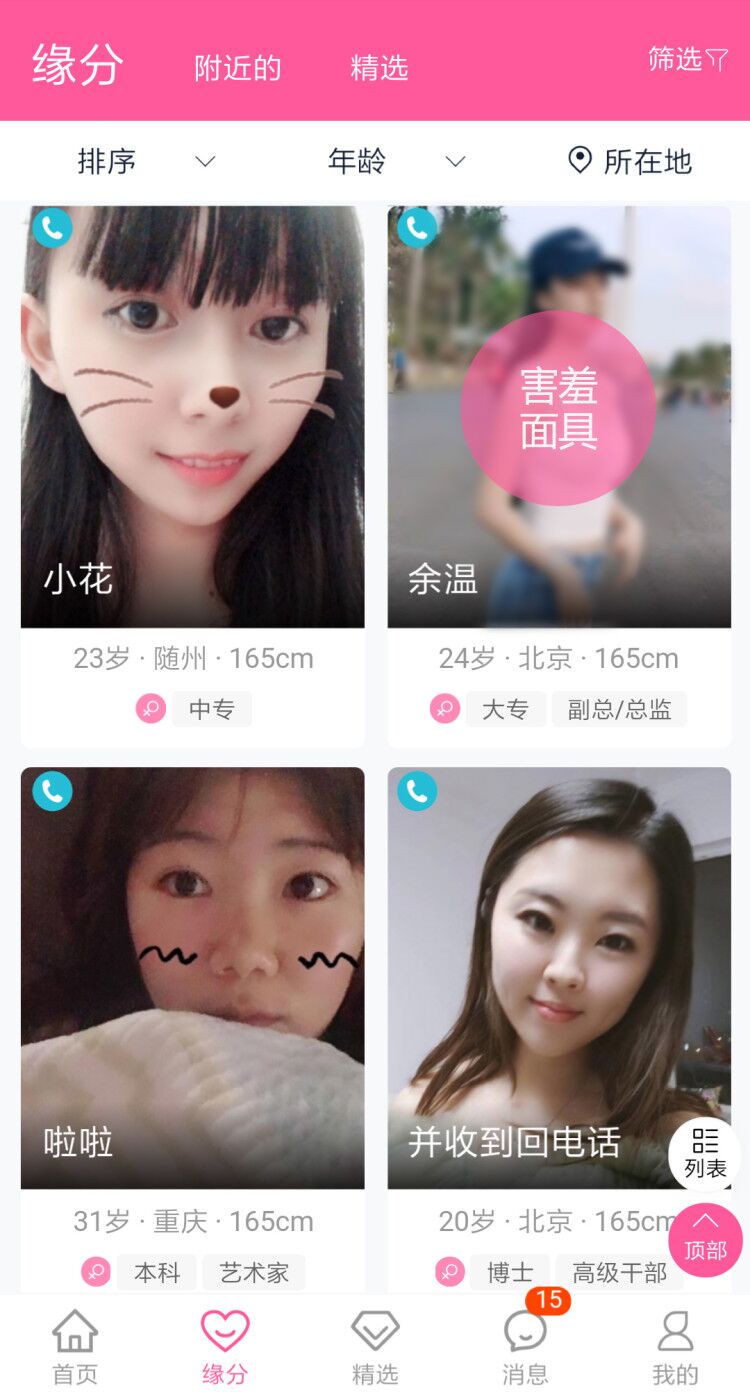Expand the 排序 dropdown
The height and width of the screenshot is (1397, 750).
click(x=145, y=161)
